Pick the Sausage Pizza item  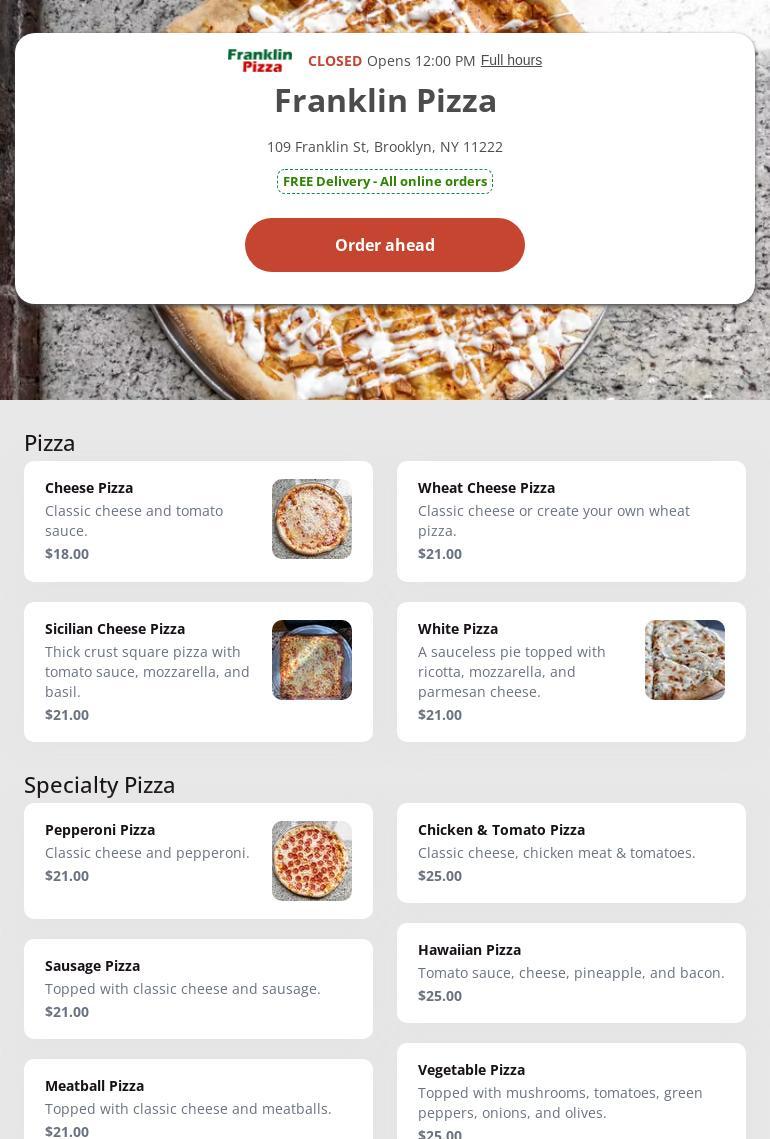198,989
